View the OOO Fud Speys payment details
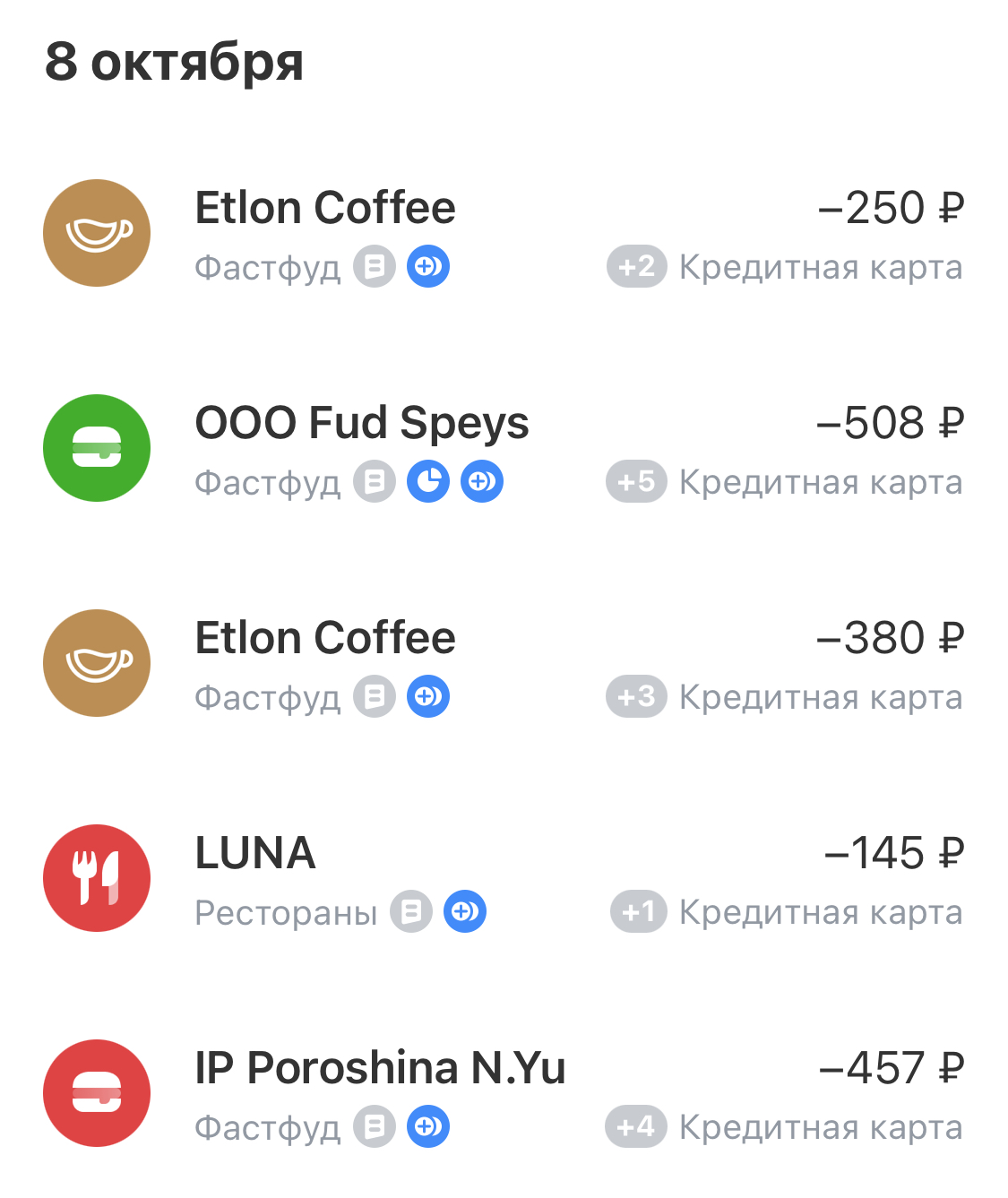 point(504,448)
